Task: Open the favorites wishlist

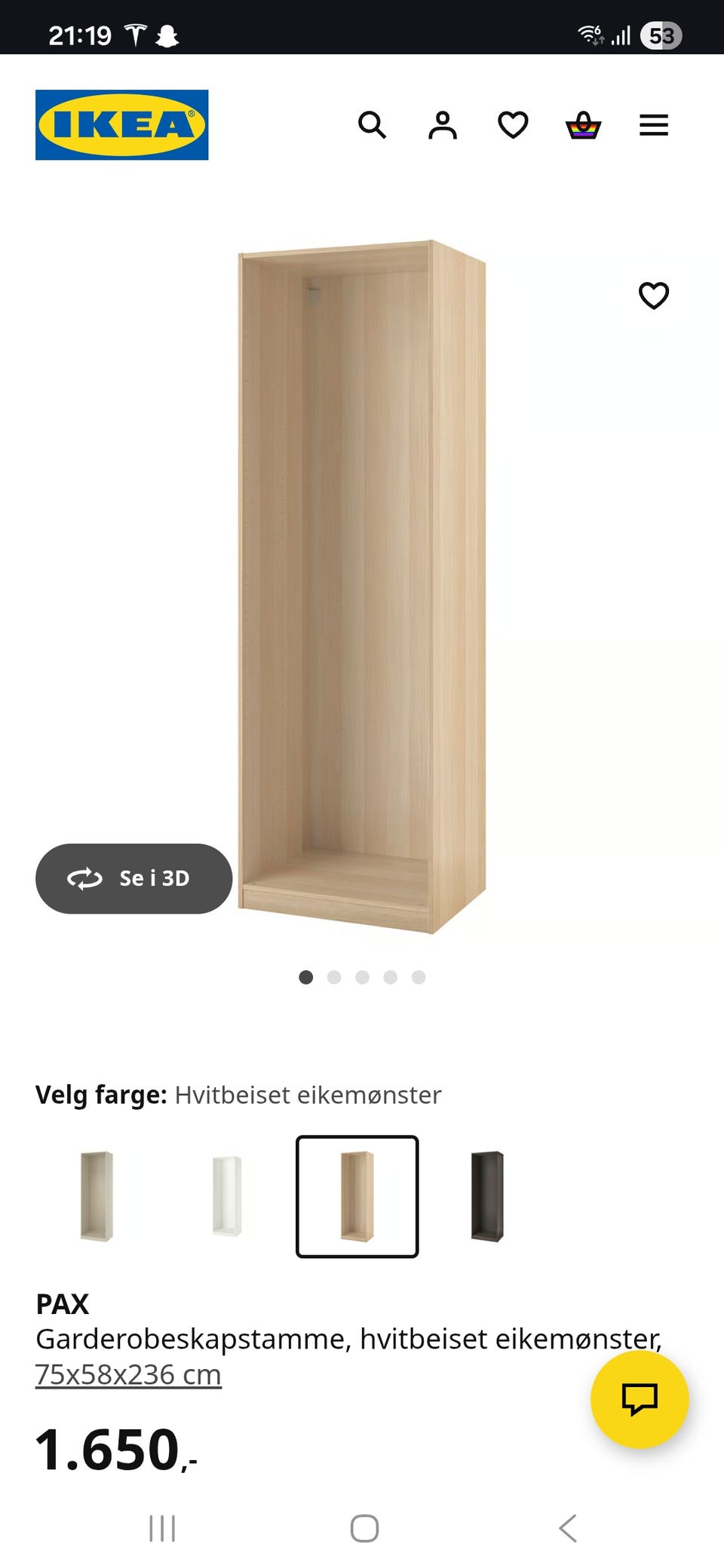Action: click(511, 125)
